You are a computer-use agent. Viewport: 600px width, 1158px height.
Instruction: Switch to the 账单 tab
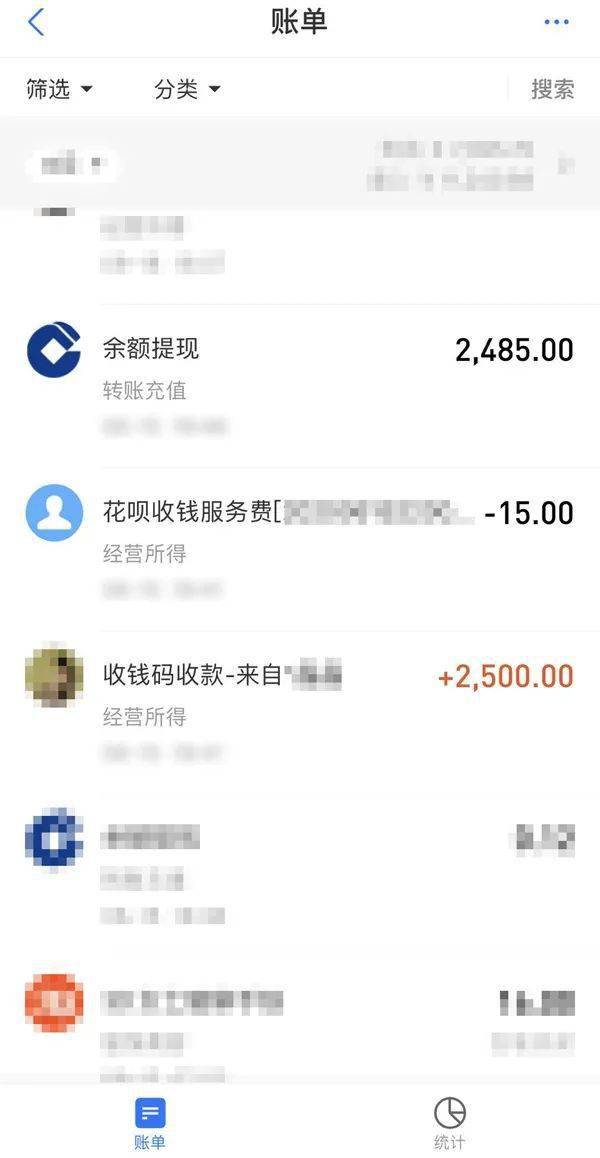[150, 1122]
